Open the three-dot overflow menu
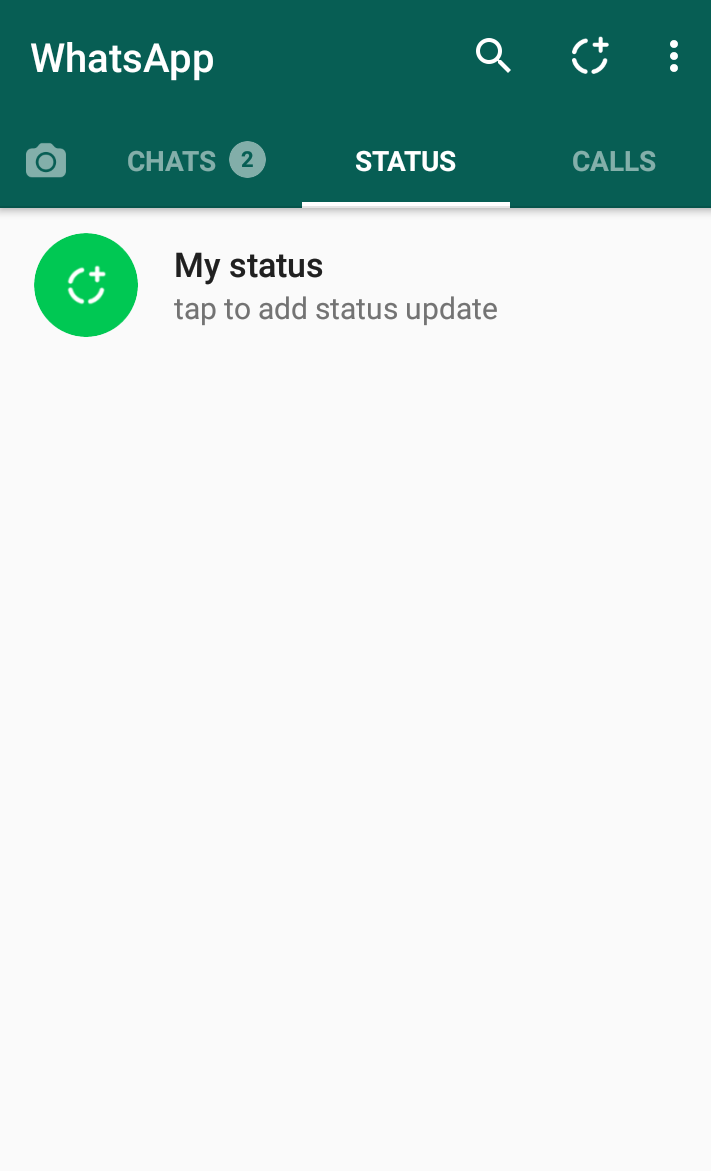Screen dimensions: 711x1171 [674, 56]
